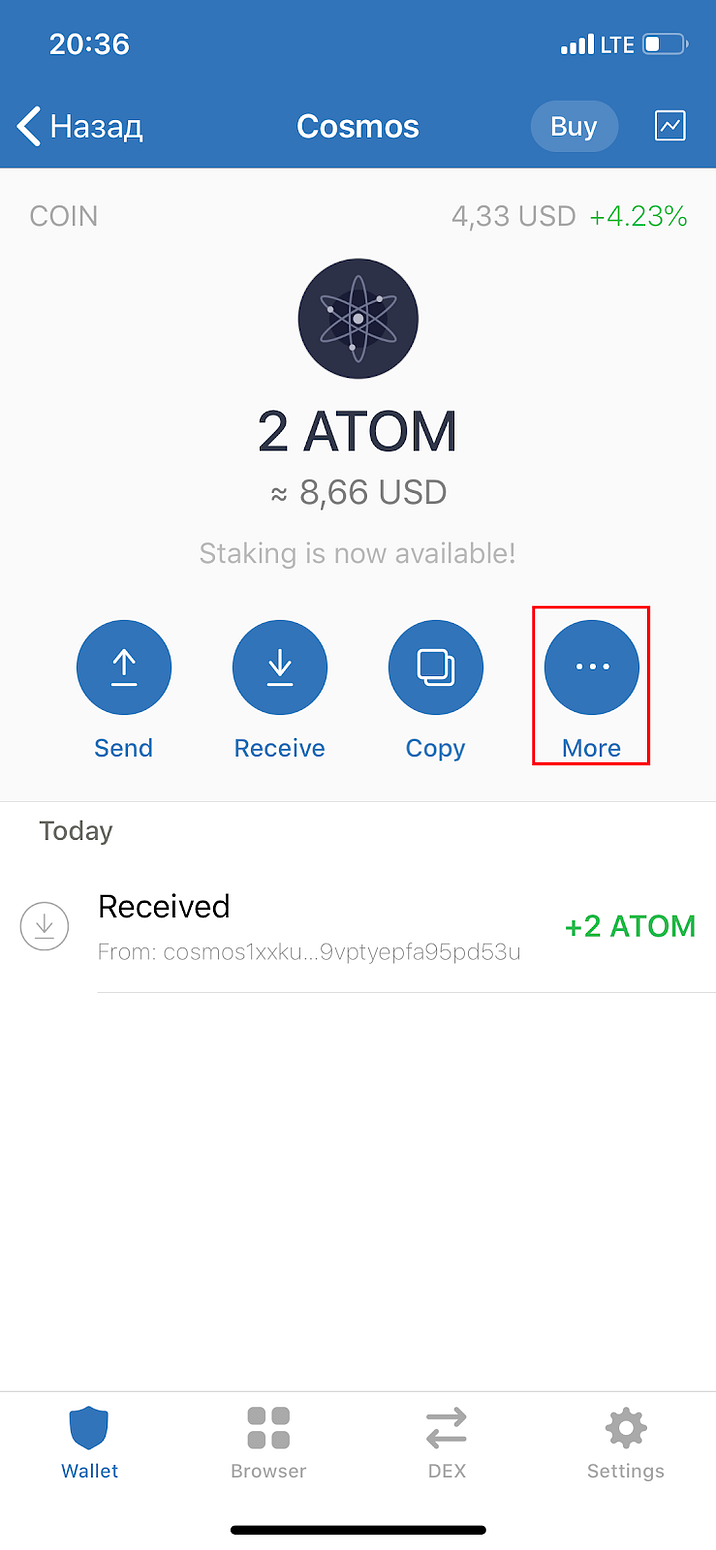Send ATOM from the wallet
The width and height of the screenshot is (716, 1550).
pyautogui.click(x=124, y=668)
